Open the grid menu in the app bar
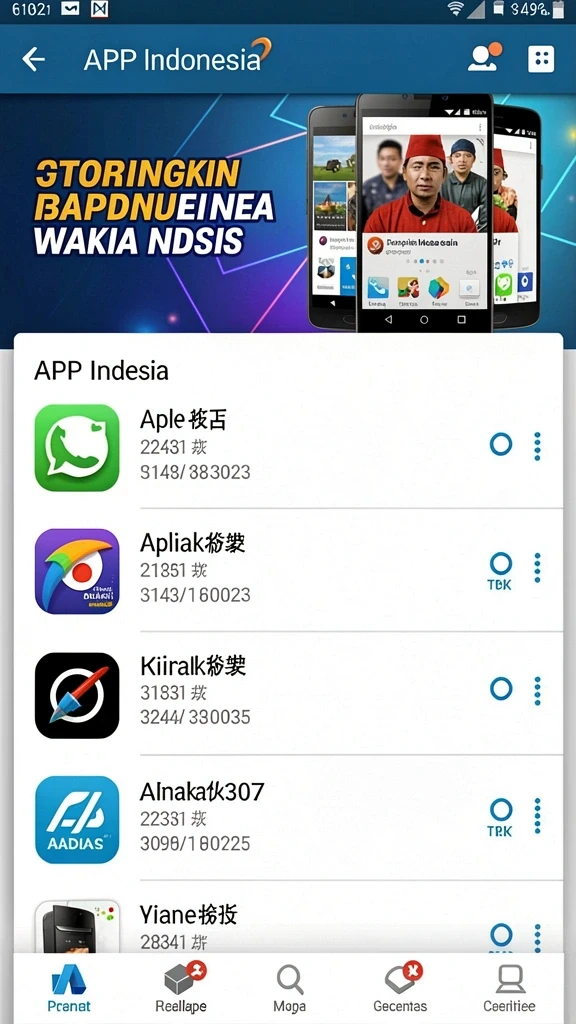576x1024 pixels. click(x=541, y=59)
